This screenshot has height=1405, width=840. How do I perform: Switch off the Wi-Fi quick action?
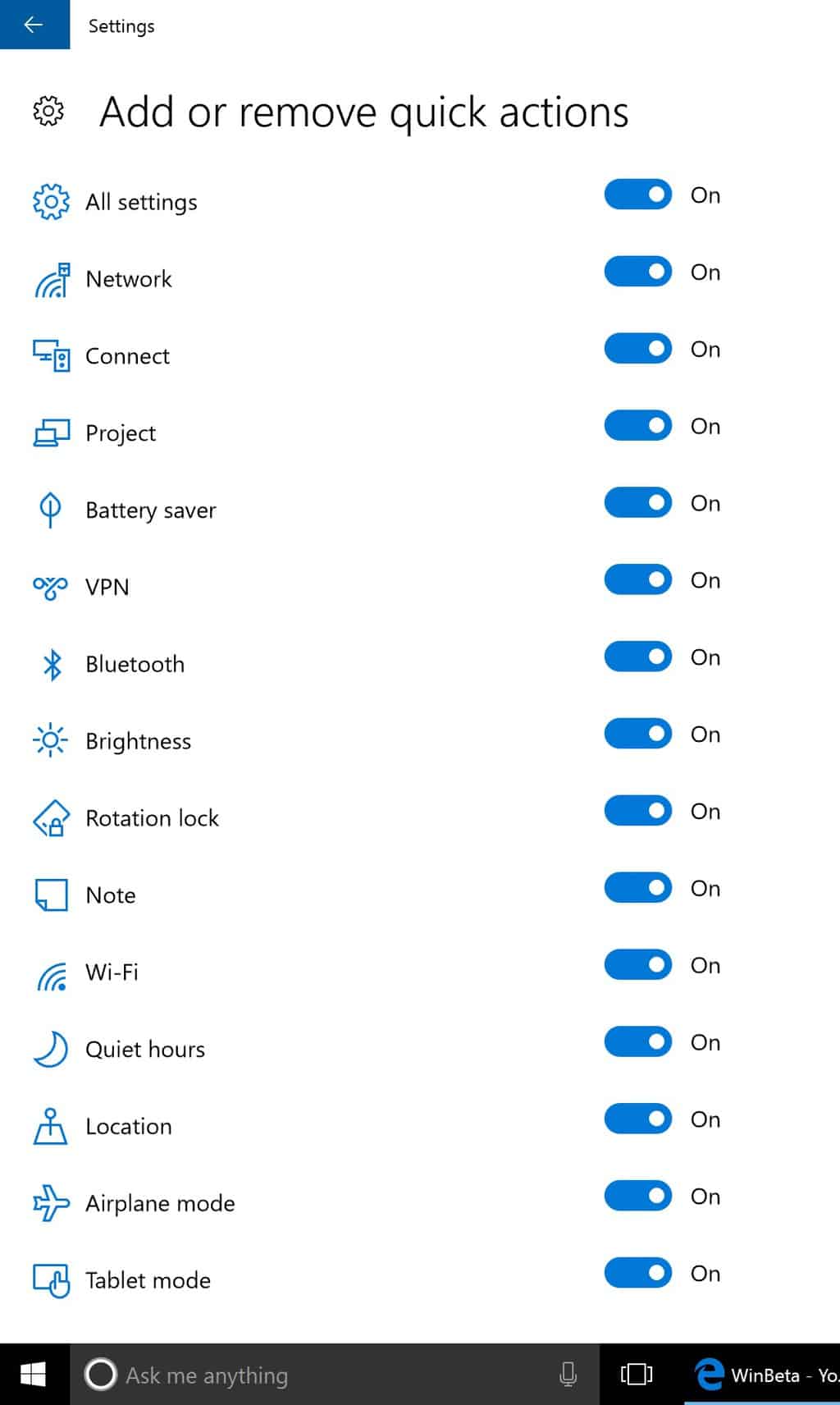point(637,965)
